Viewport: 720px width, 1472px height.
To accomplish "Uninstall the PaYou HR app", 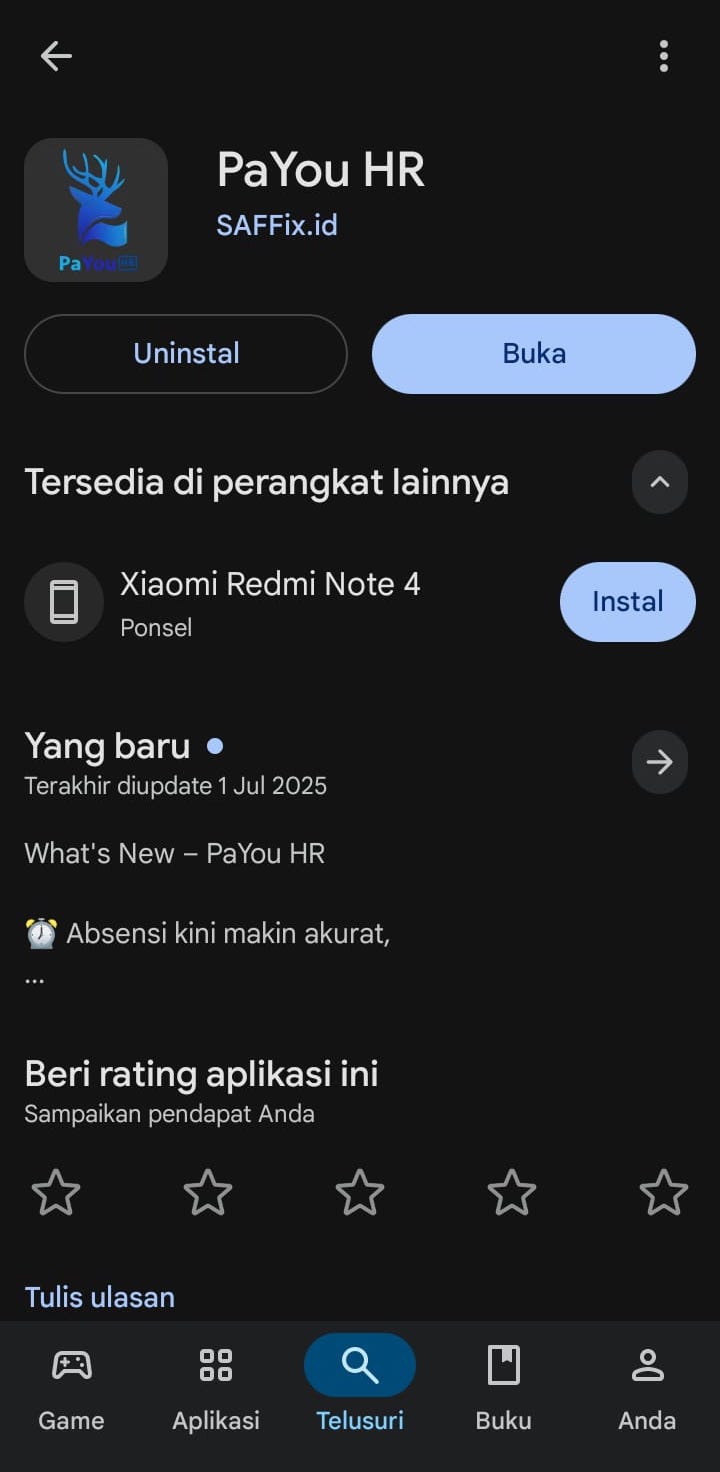I will click(x=186, y=354).
